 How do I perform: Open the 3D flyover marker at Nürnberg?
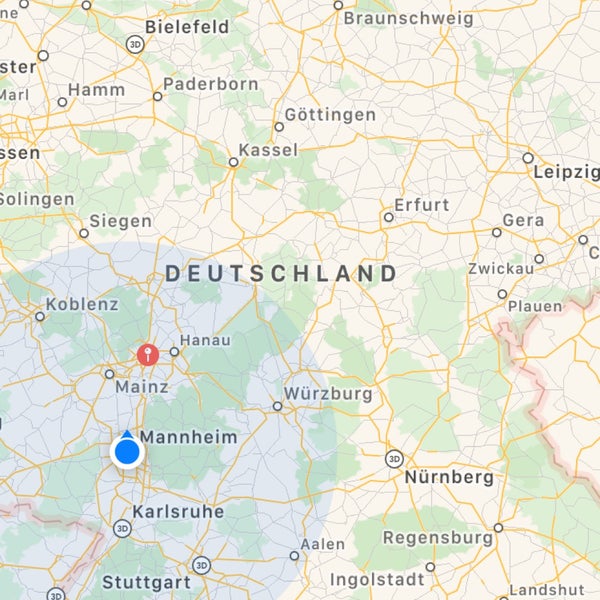click(395, 459)
